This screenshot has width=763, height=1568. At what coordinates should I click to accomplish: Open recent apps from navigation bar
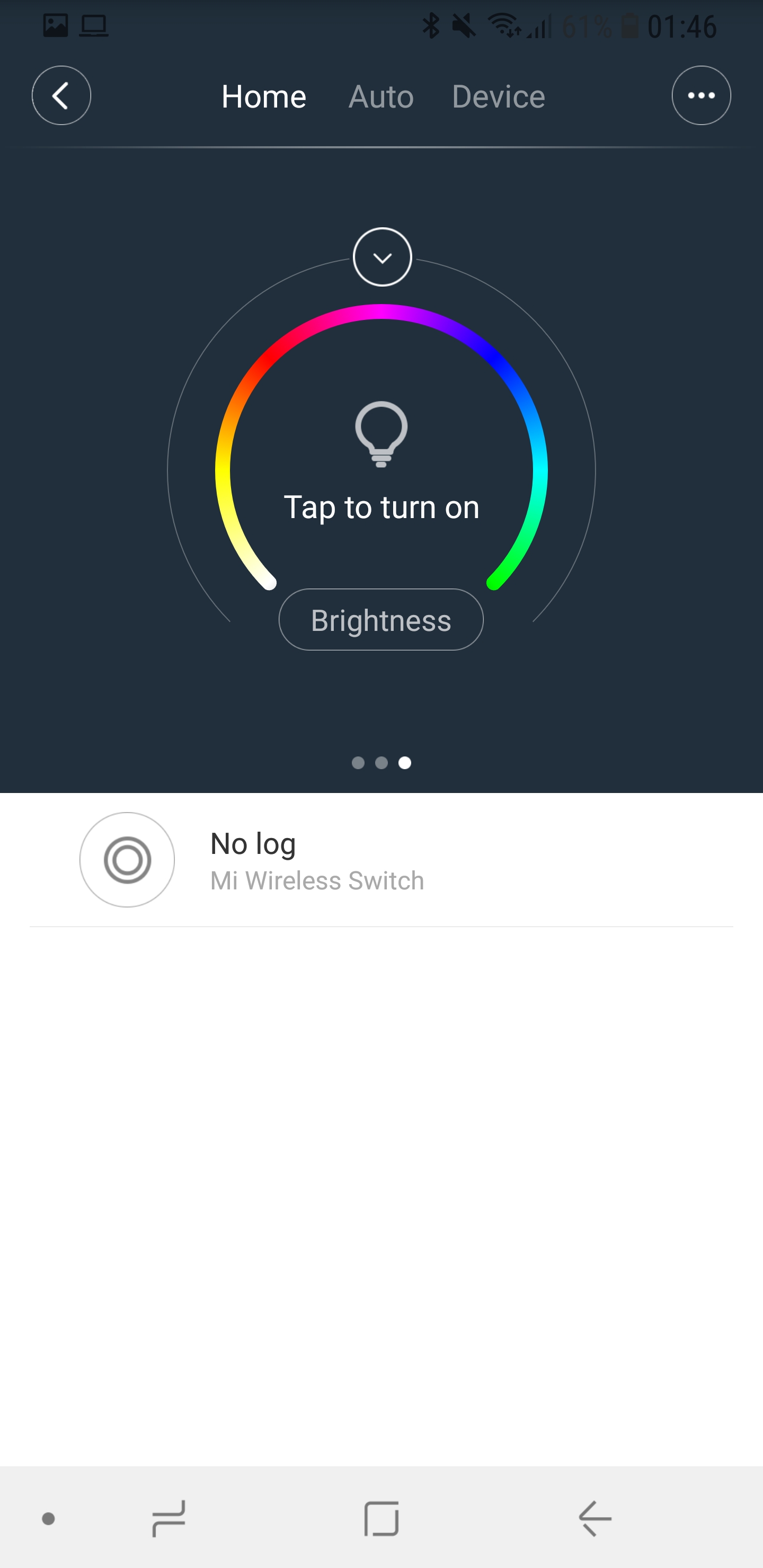click(x=168, y=1518)
